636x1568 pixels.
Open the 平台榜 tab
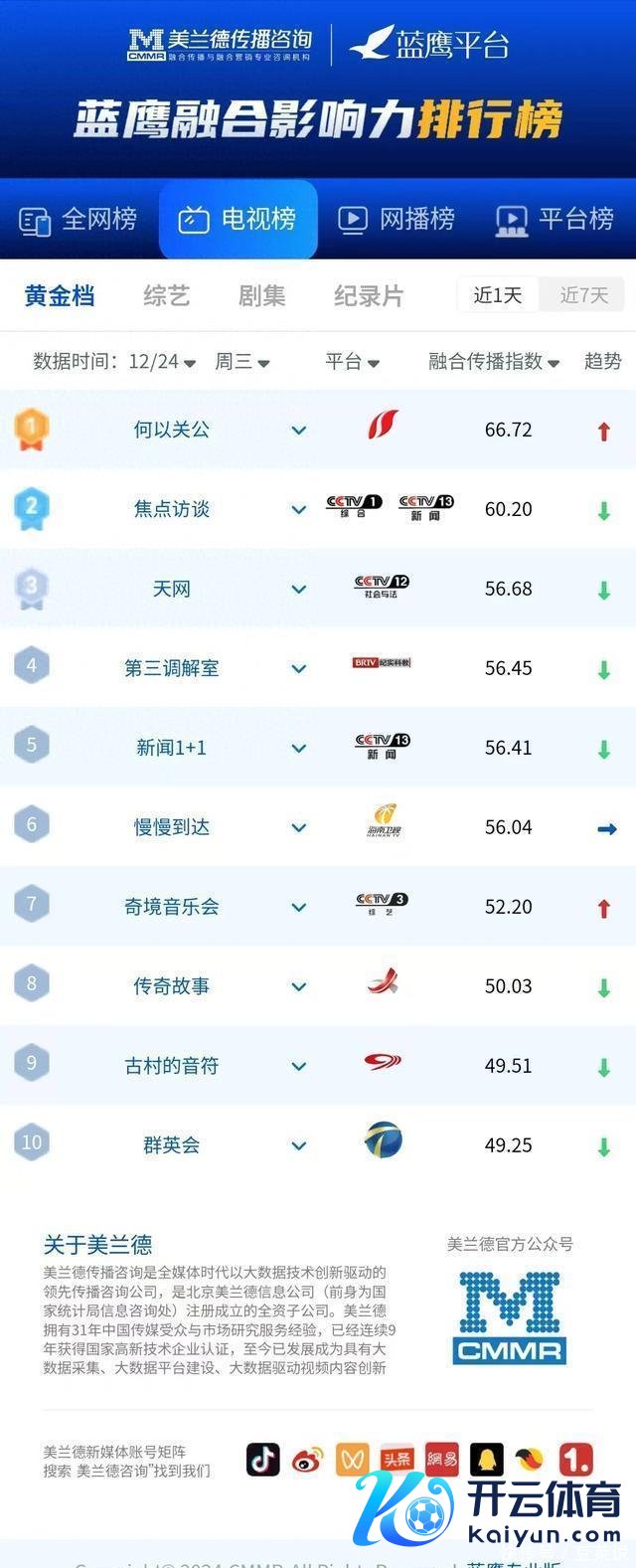[x=556, y=220]
